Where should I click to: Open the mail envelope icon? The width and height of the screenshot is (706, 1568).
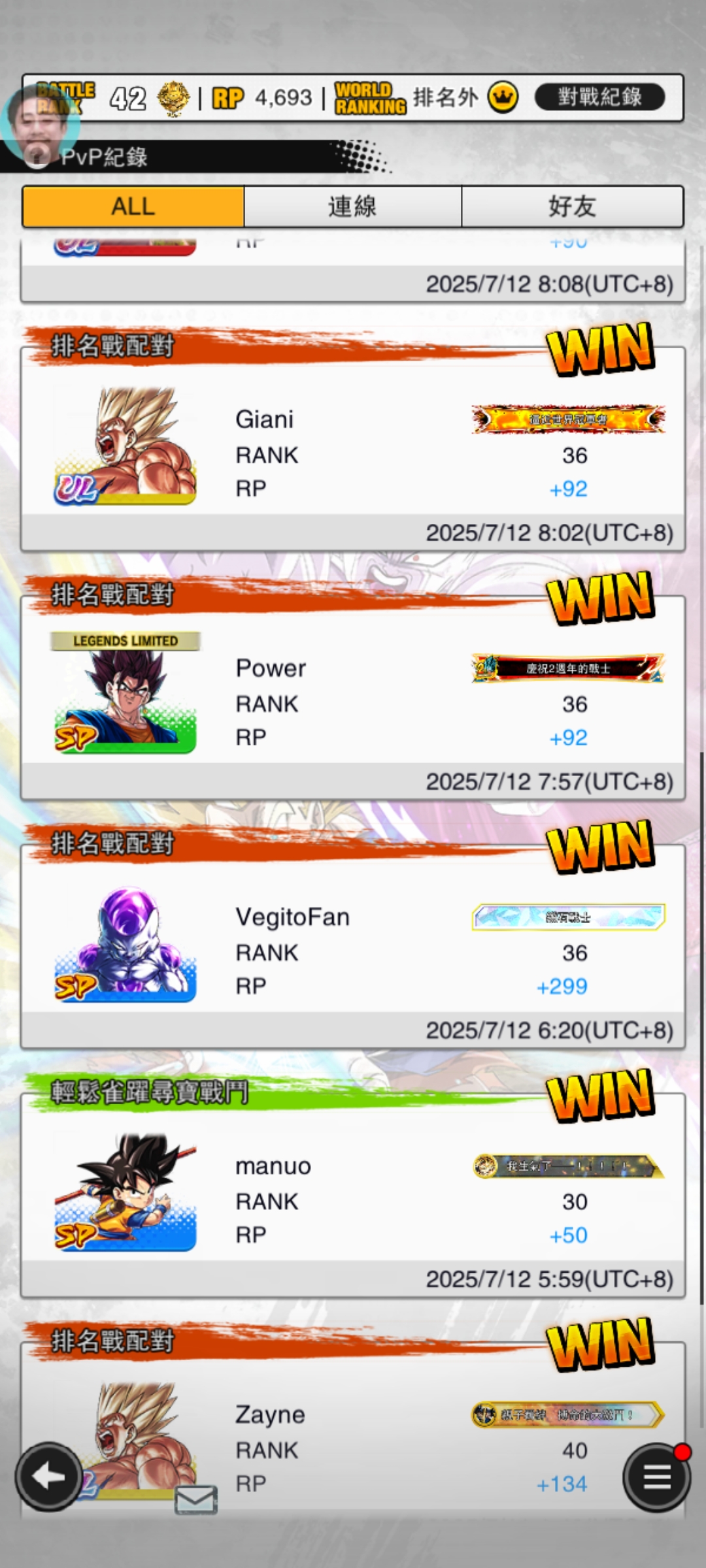(x=195, y=1499)
